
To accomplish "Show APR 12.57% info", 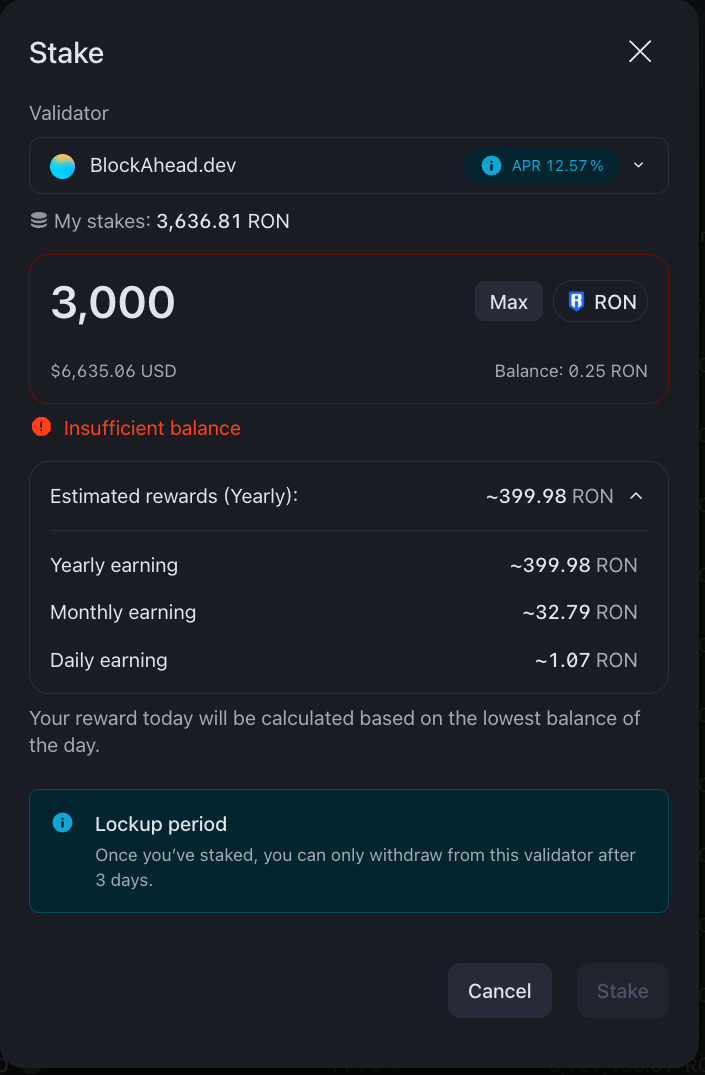I will [x=491, y=166].
